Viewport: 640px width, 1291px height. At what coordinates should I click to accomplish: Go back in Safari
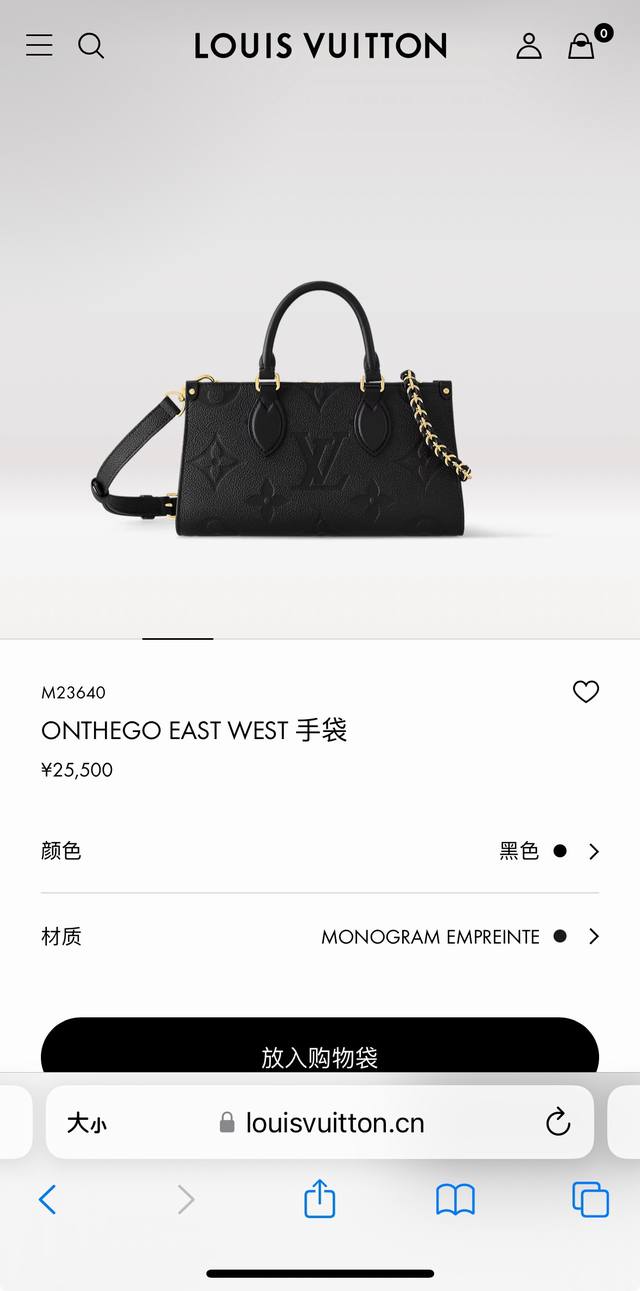(x=47, y=1199)
